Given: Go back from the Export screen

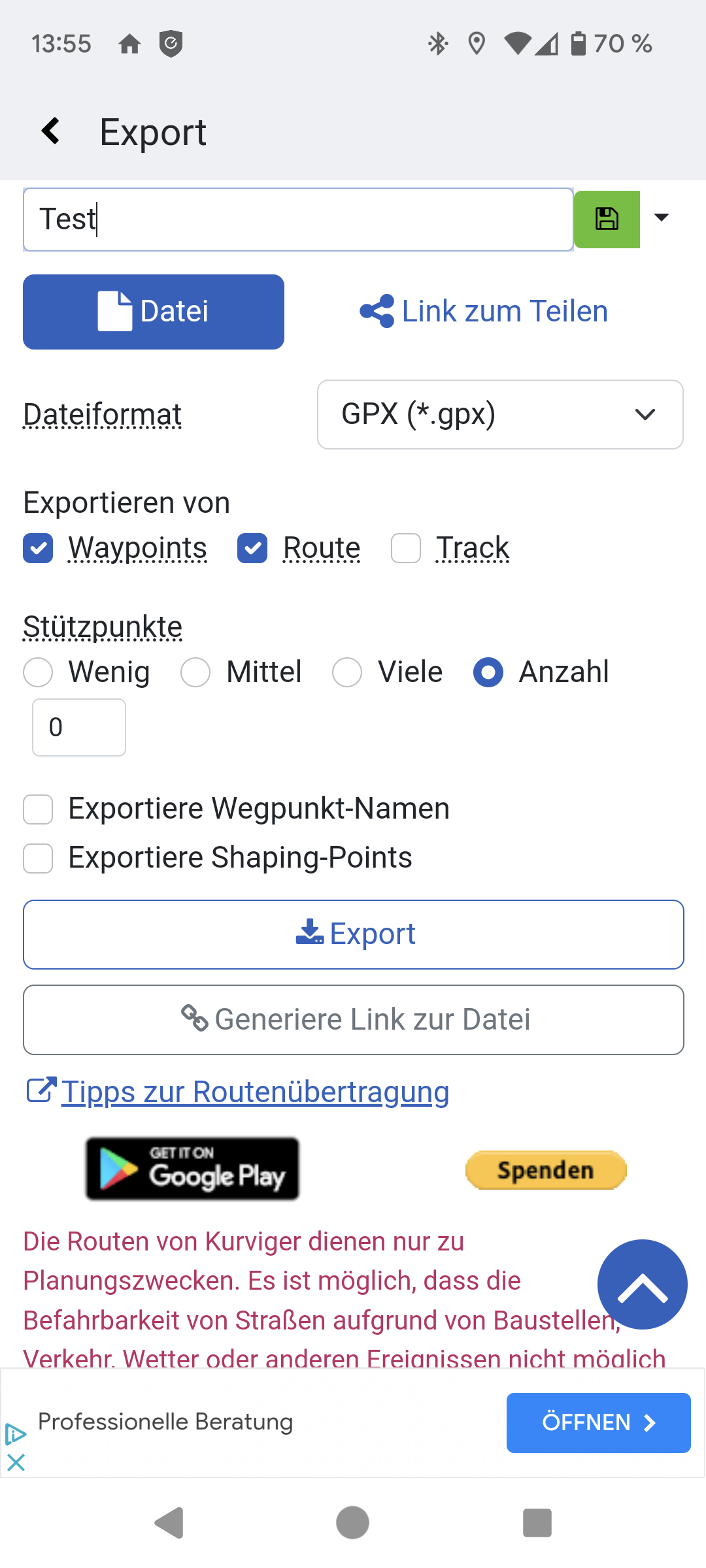Looking at the screenshot, I should pos(51,131).
